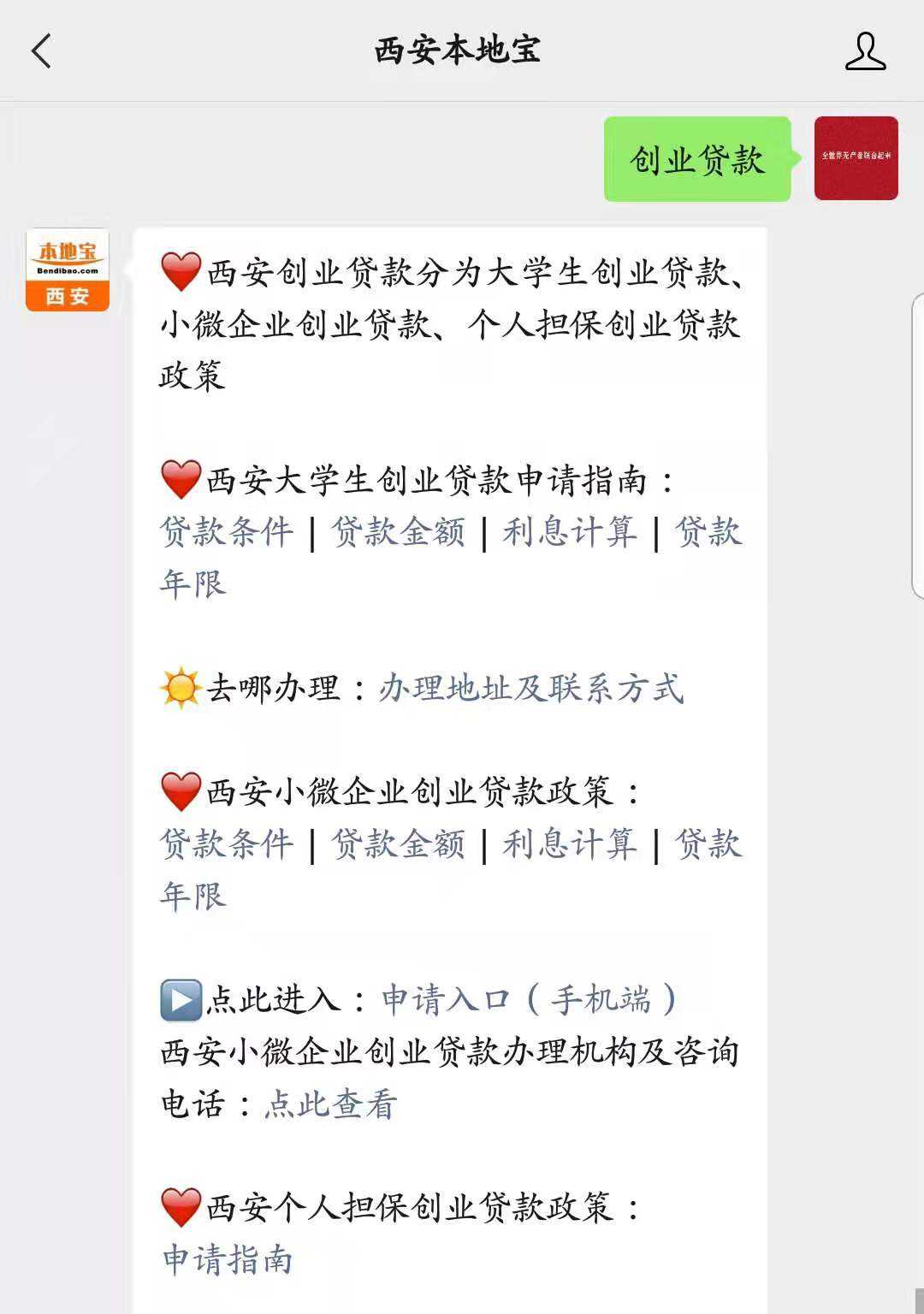Tap the back arrow to exit chat
The image size is (924, 1314).
40,51
